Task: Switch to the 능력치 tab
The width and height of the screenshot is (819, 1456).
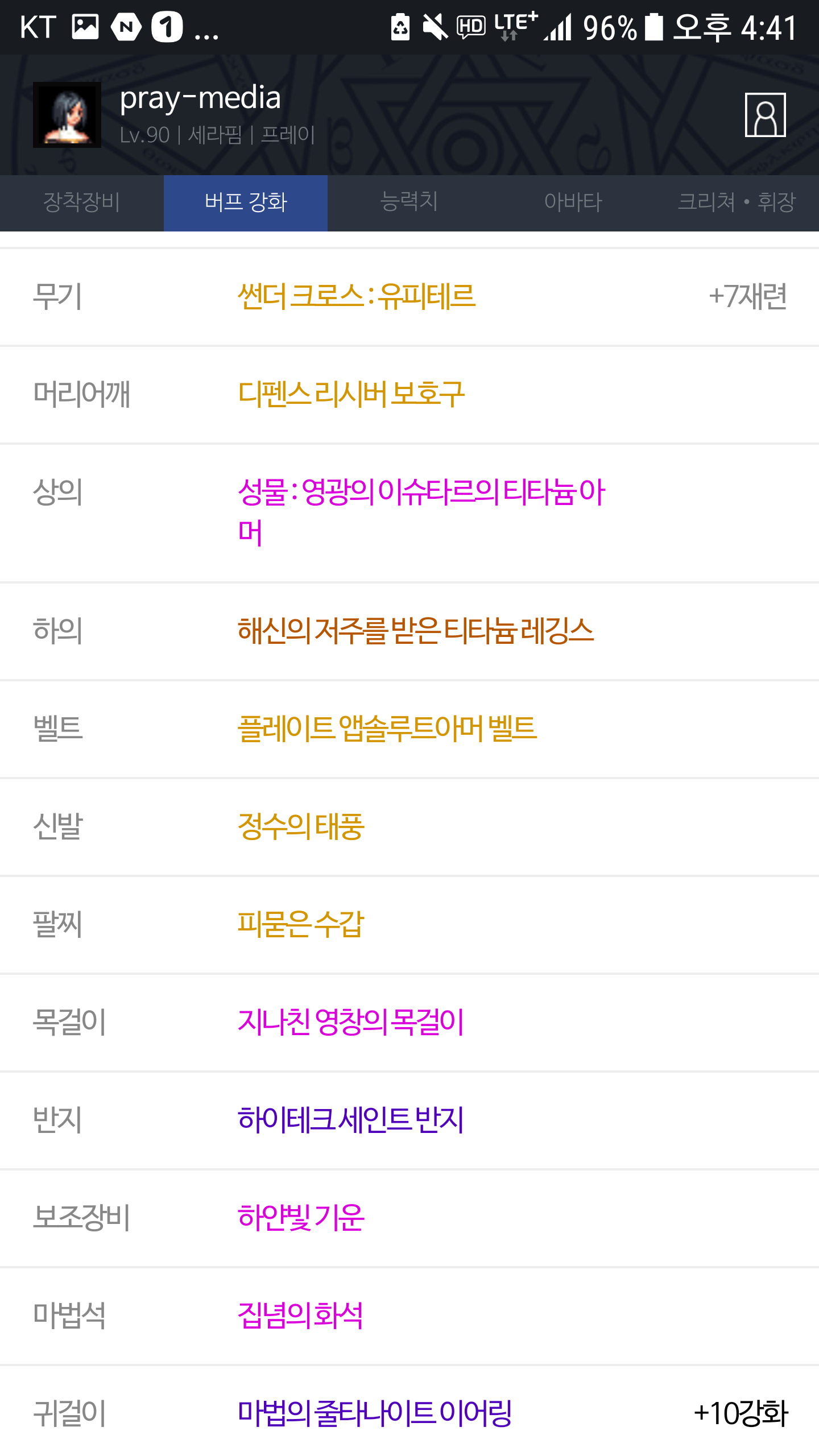Action: [x=409, y=202]
